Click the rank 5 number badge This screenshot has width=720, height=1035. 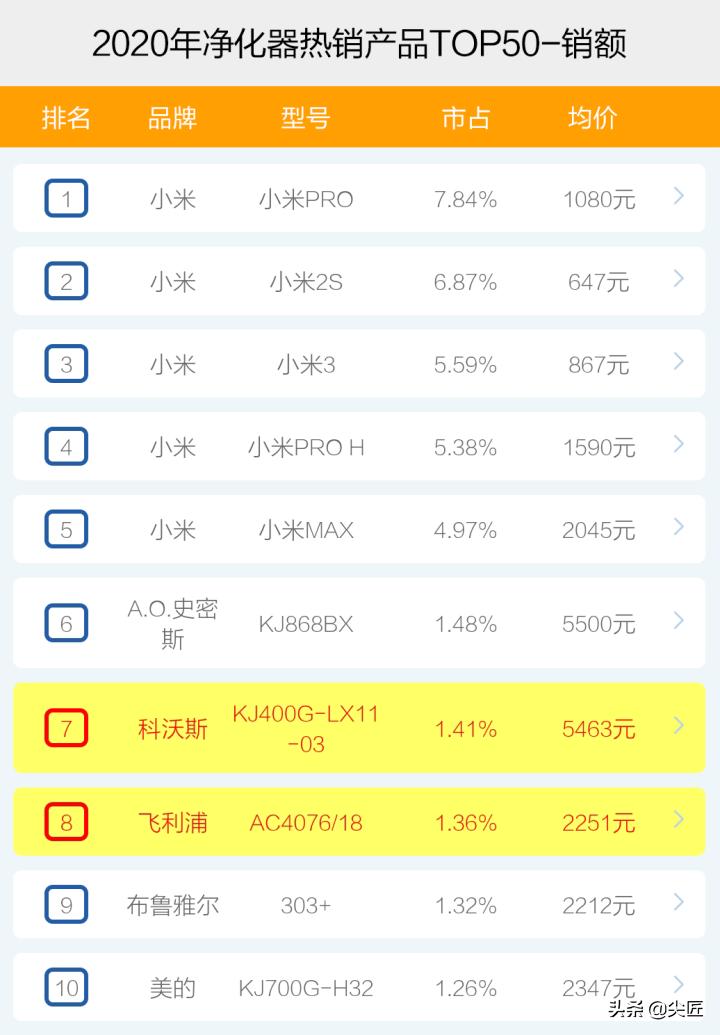click(x=66, y=529)
